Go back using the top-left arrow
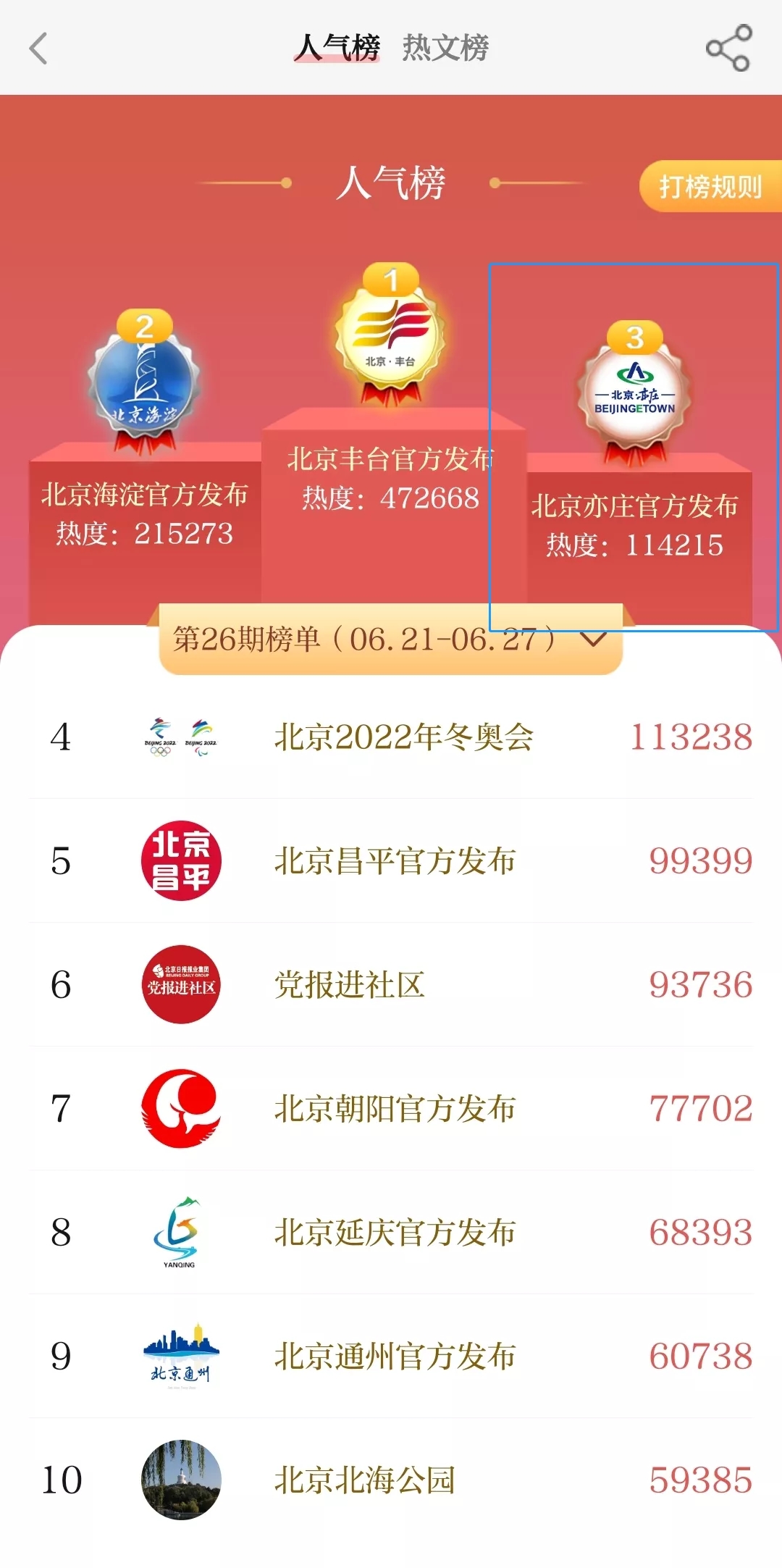This screenshot has height=1568, width=782. [38, 49]
